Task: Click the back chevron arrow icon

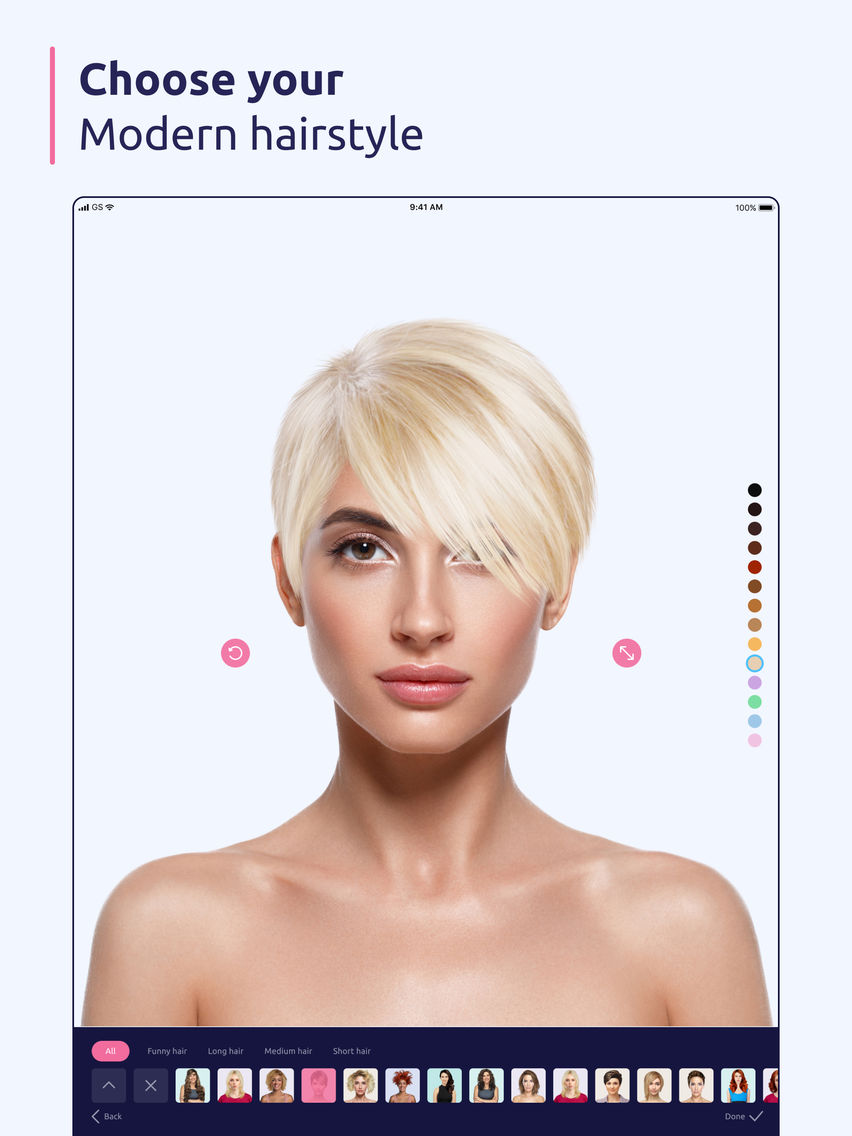Action: [x=96, y=1116]
